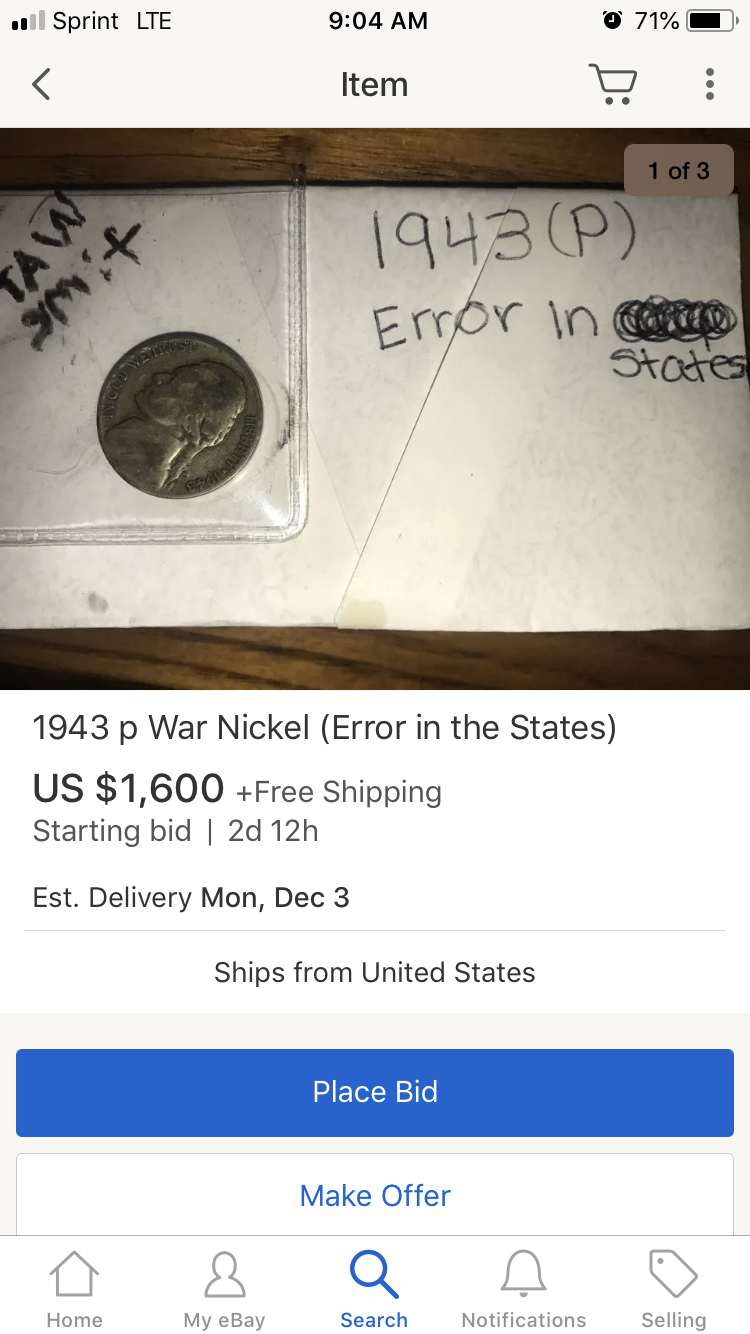This screenshot has height=1334, width=750.
Task: Make an offer on this item
Action: [375, 1196]
